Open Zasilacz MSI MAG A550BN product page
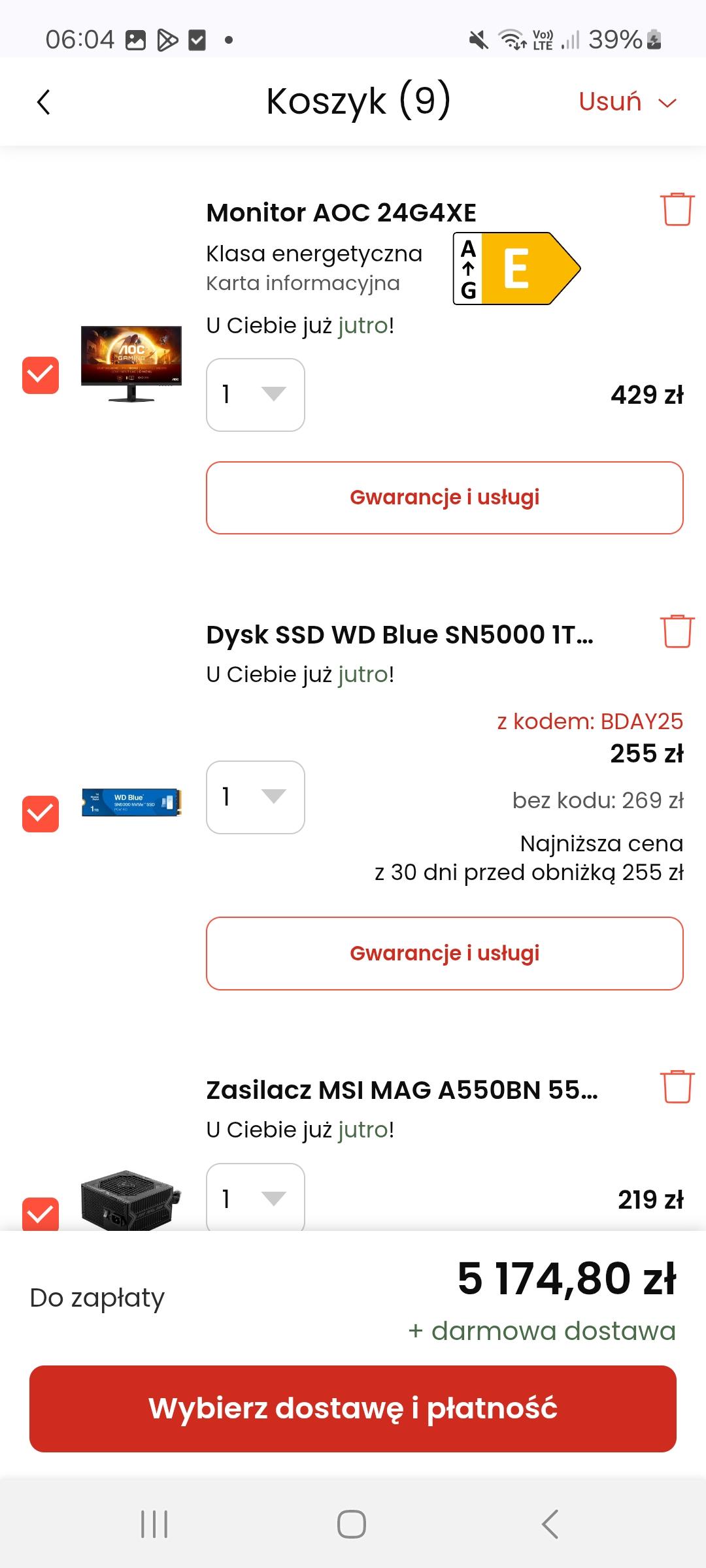The height and width of the screenshot is (1568, 706). [401, 1090]
